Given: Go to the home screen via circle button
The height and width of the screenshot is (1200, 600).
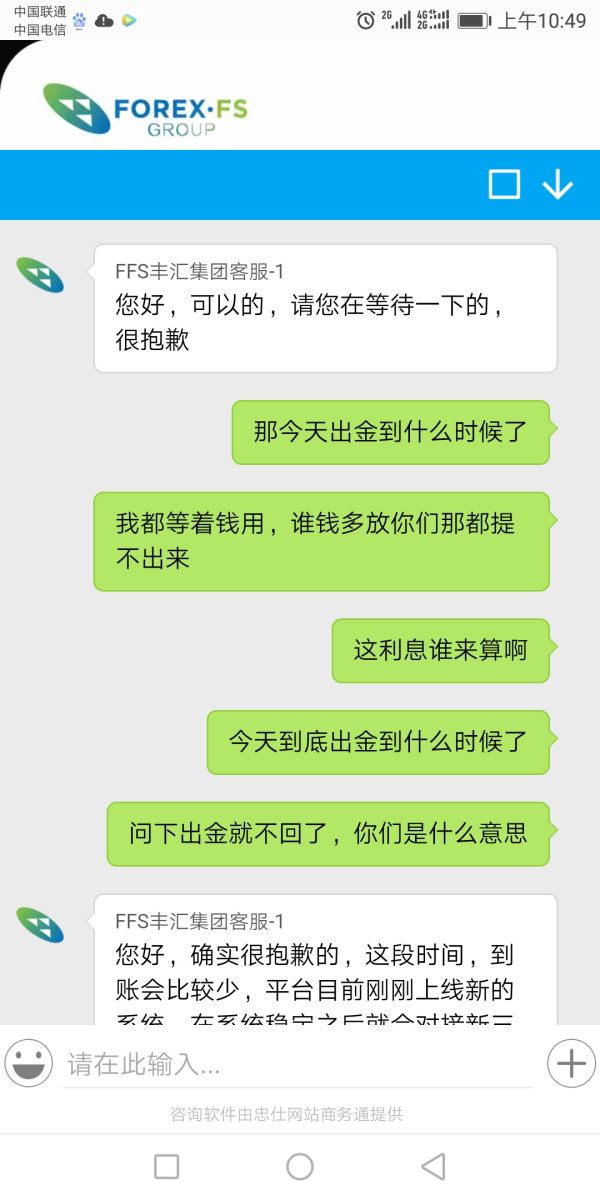Looking at the screenshot, I should pyautogui.click(x=300, y=1166).
